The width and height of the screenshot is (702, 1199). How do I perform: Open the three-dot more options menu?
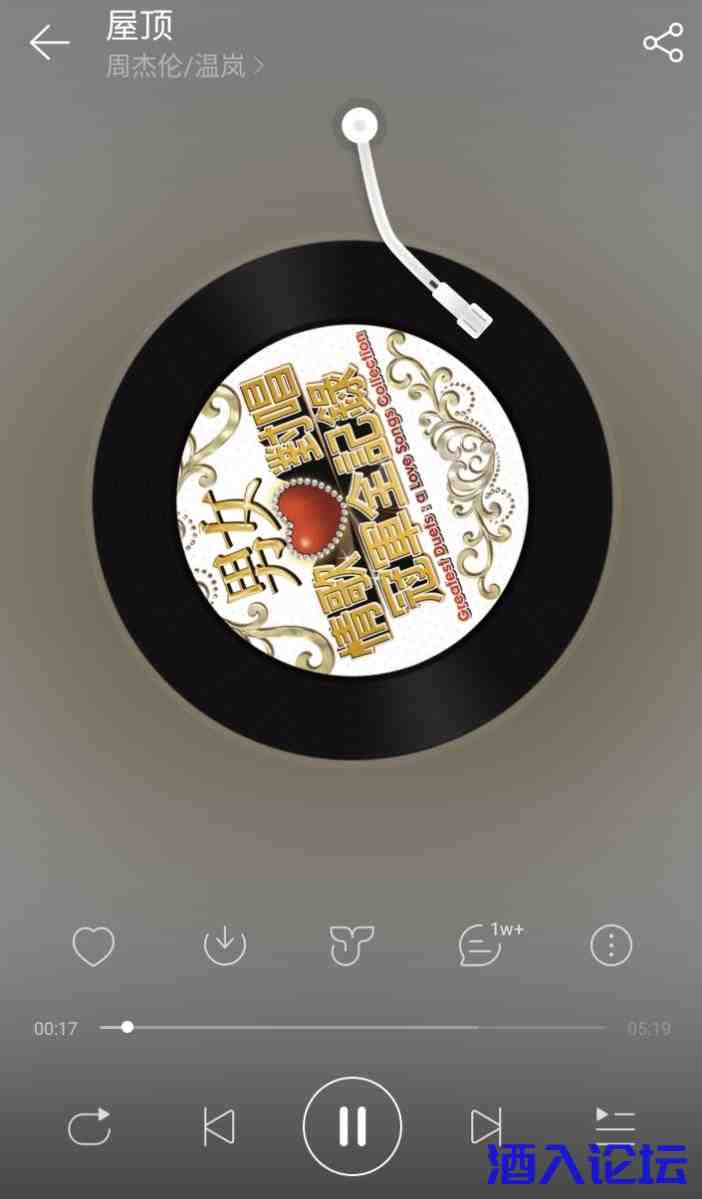(611, 945)
